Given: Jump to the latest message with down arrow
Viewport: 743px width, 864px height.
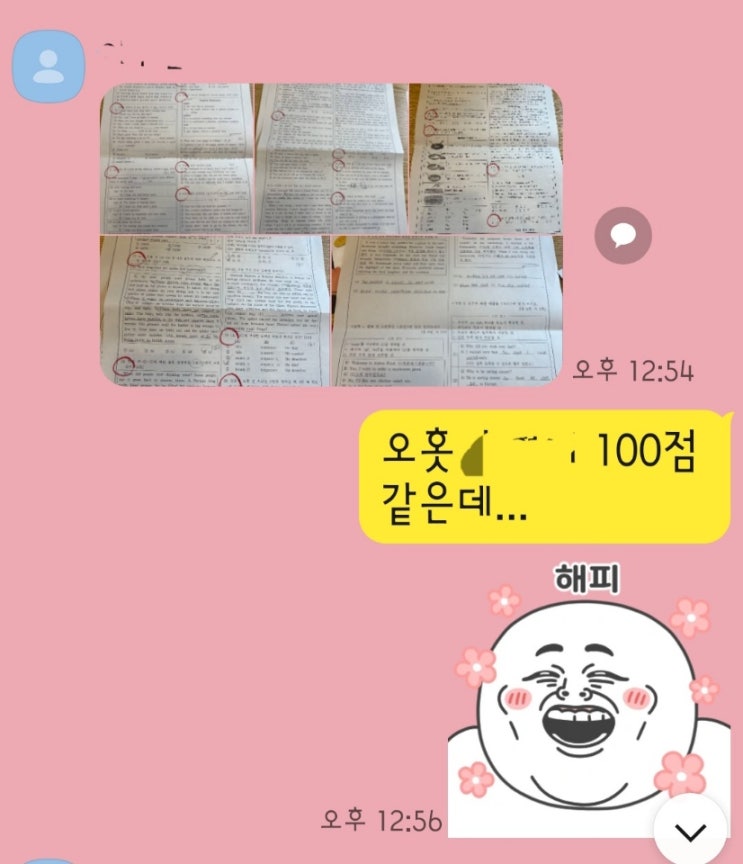Looking at the screenshot, I should click(x=691, y=830).
